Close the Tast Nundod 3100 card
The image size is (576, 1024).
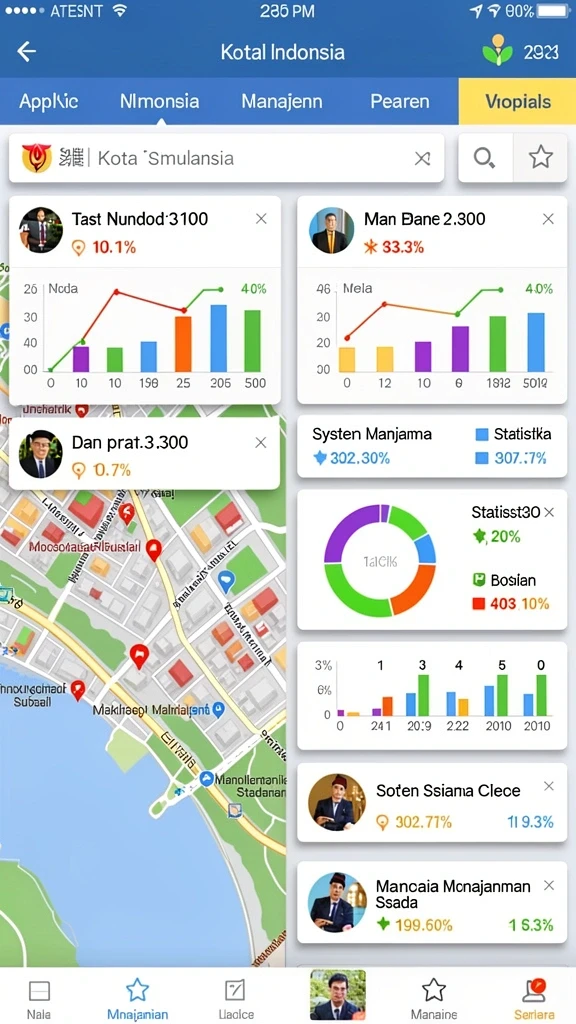261,219
